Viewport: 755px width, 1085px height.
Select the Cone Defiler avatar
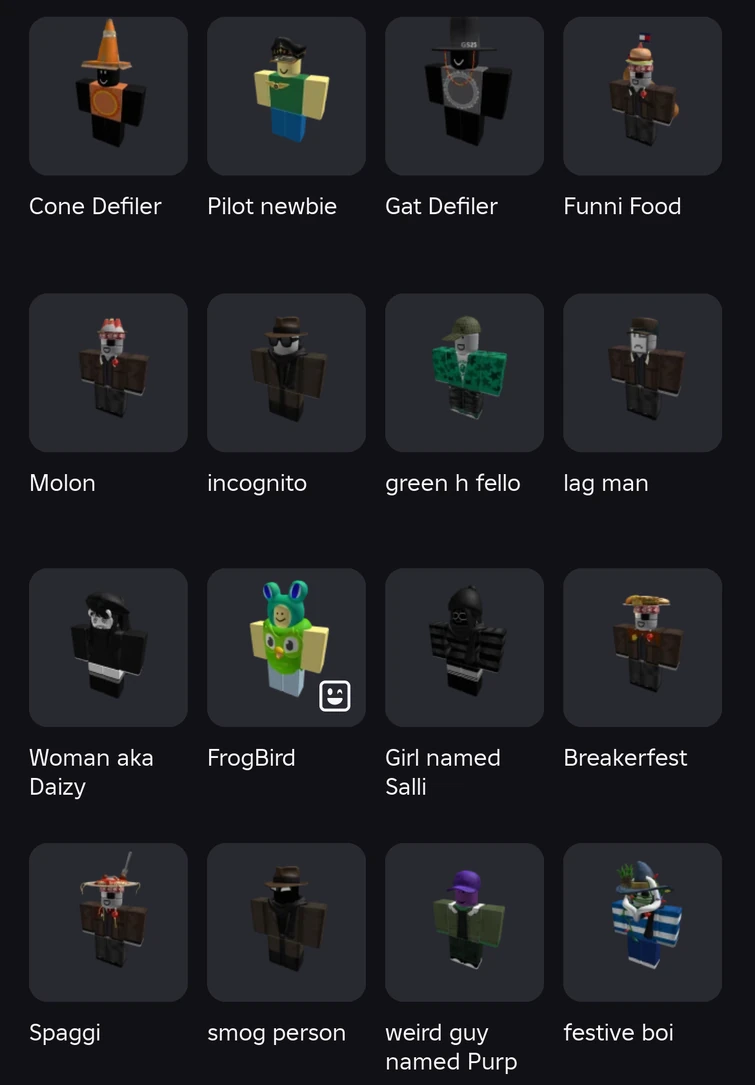click(108, 96)
